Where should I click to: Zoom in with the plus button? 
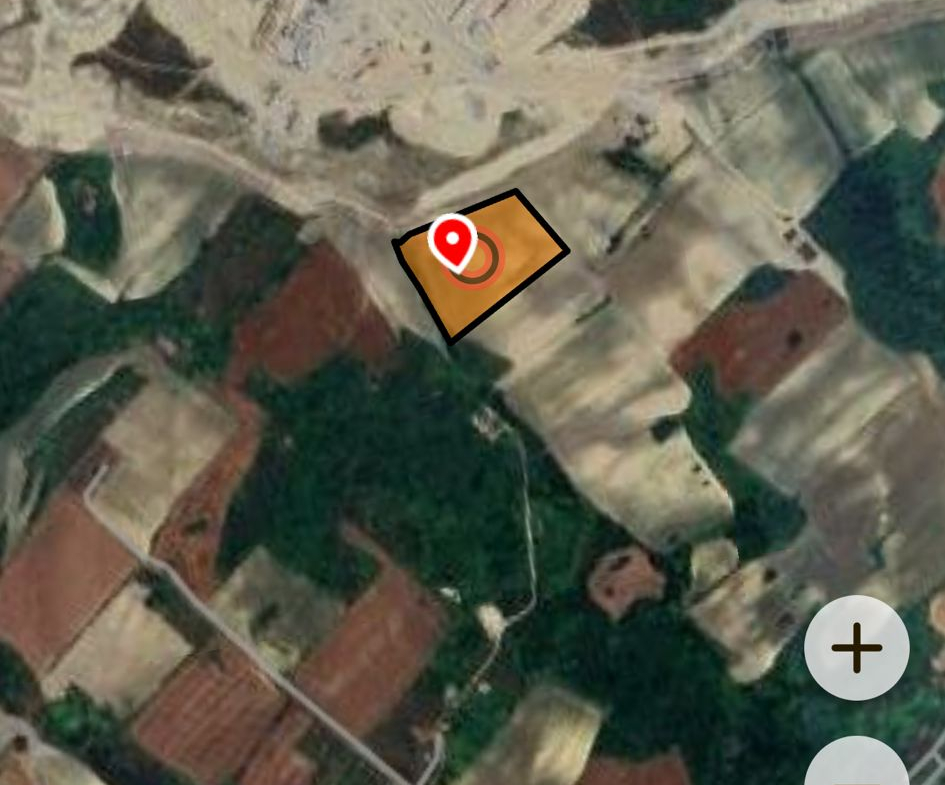tap(856, 648)
